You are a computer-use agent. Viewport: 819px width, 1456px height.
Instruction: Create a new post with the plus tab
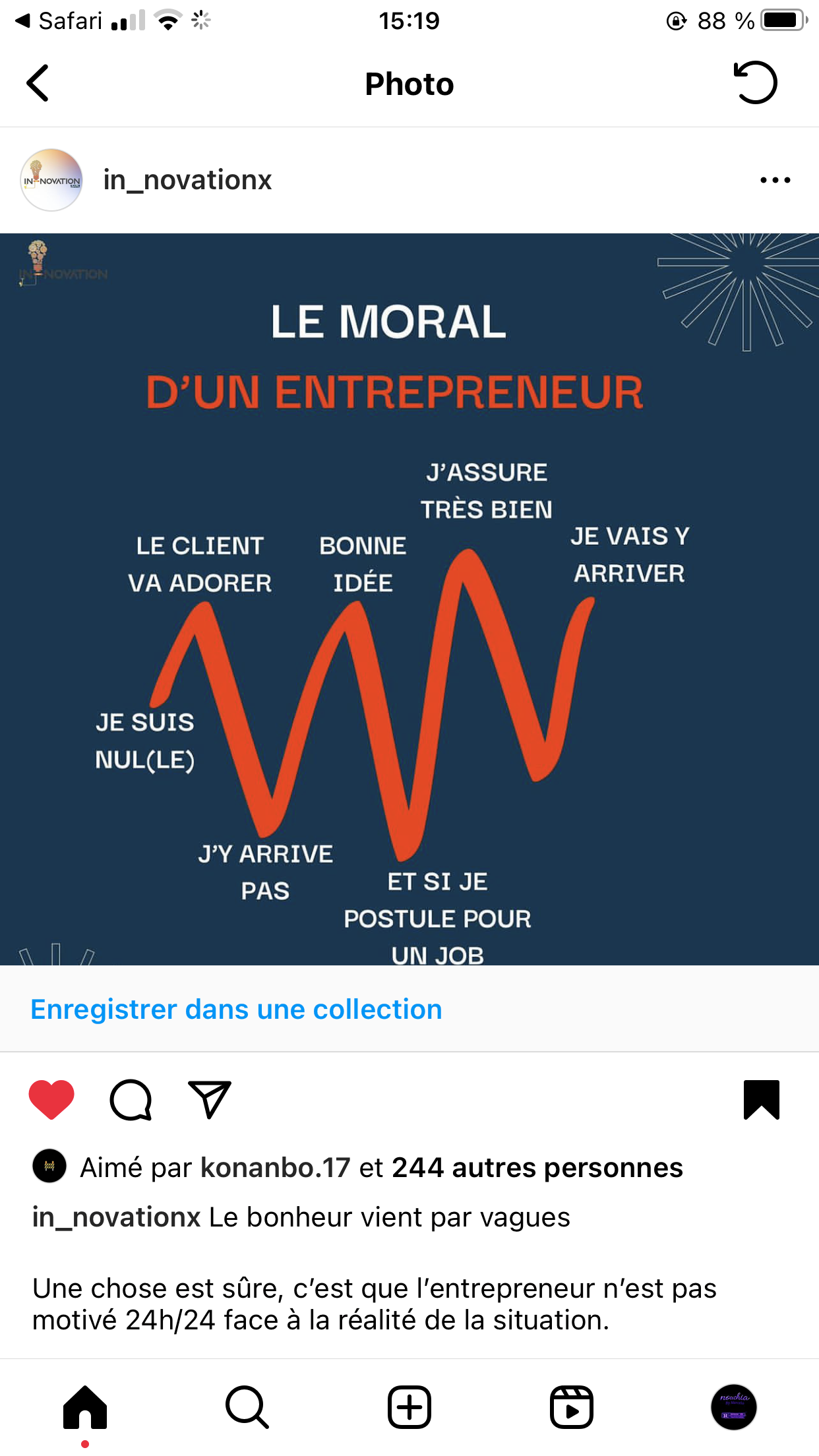[x=409, y=1407]
